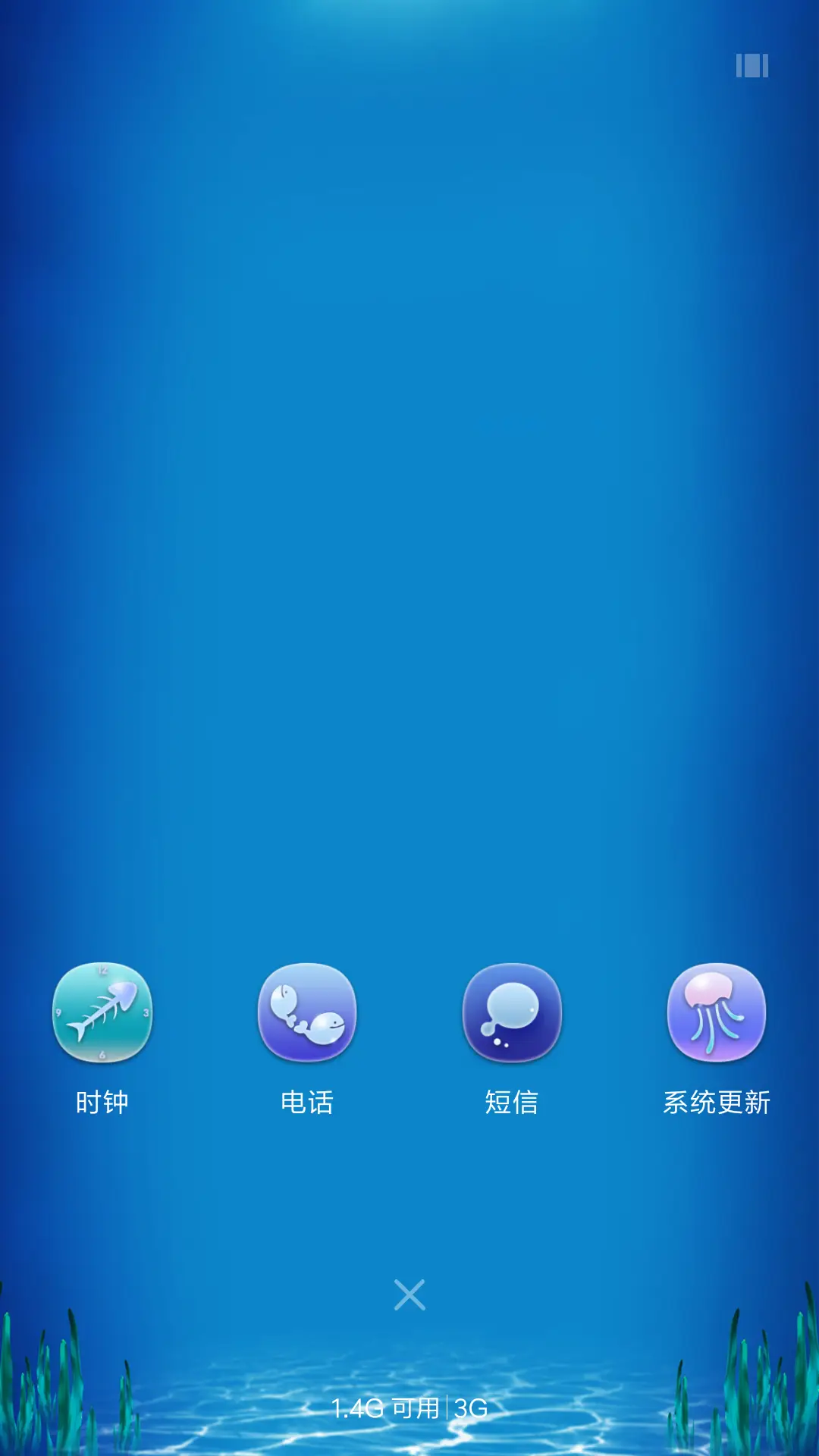Open the screen switcher icon in status bar
The height and width of the screenshot is (1456, 819).
click(x=752, y=67)
